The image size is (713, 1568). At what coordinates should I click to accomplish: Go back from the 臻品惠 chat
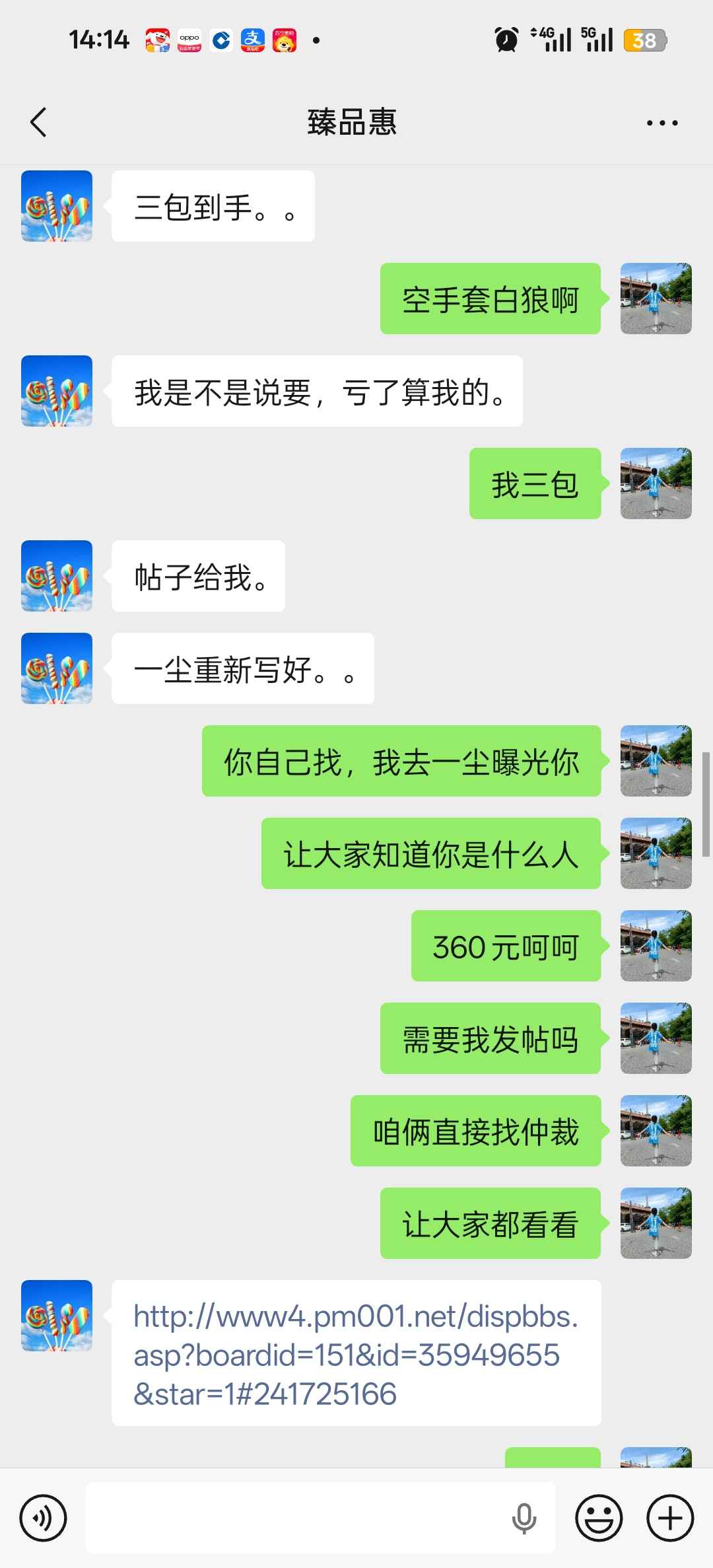point(38,122)
